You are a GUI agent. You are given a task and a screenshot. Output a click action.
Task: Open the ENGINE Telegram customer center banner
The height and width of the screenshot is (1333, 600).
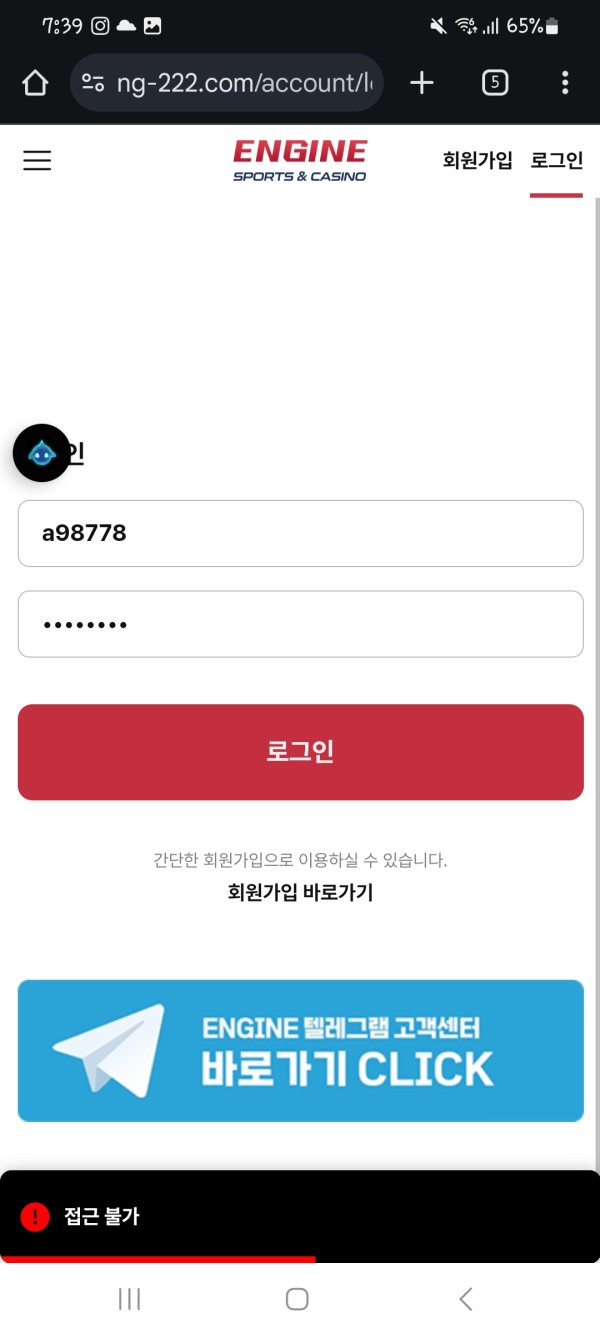300,1050
